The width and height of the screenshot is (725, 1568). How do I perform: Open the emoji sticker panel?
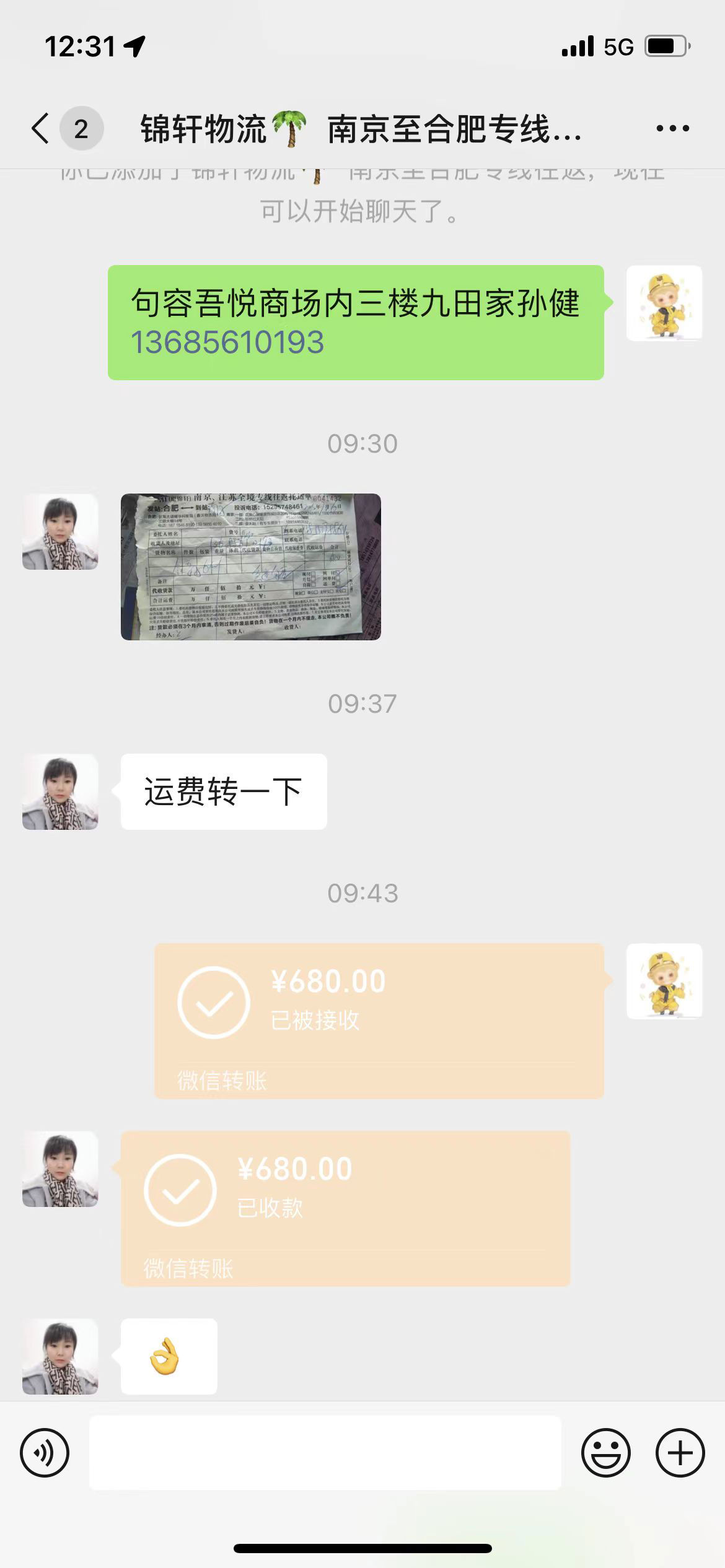pos(605,1453)
